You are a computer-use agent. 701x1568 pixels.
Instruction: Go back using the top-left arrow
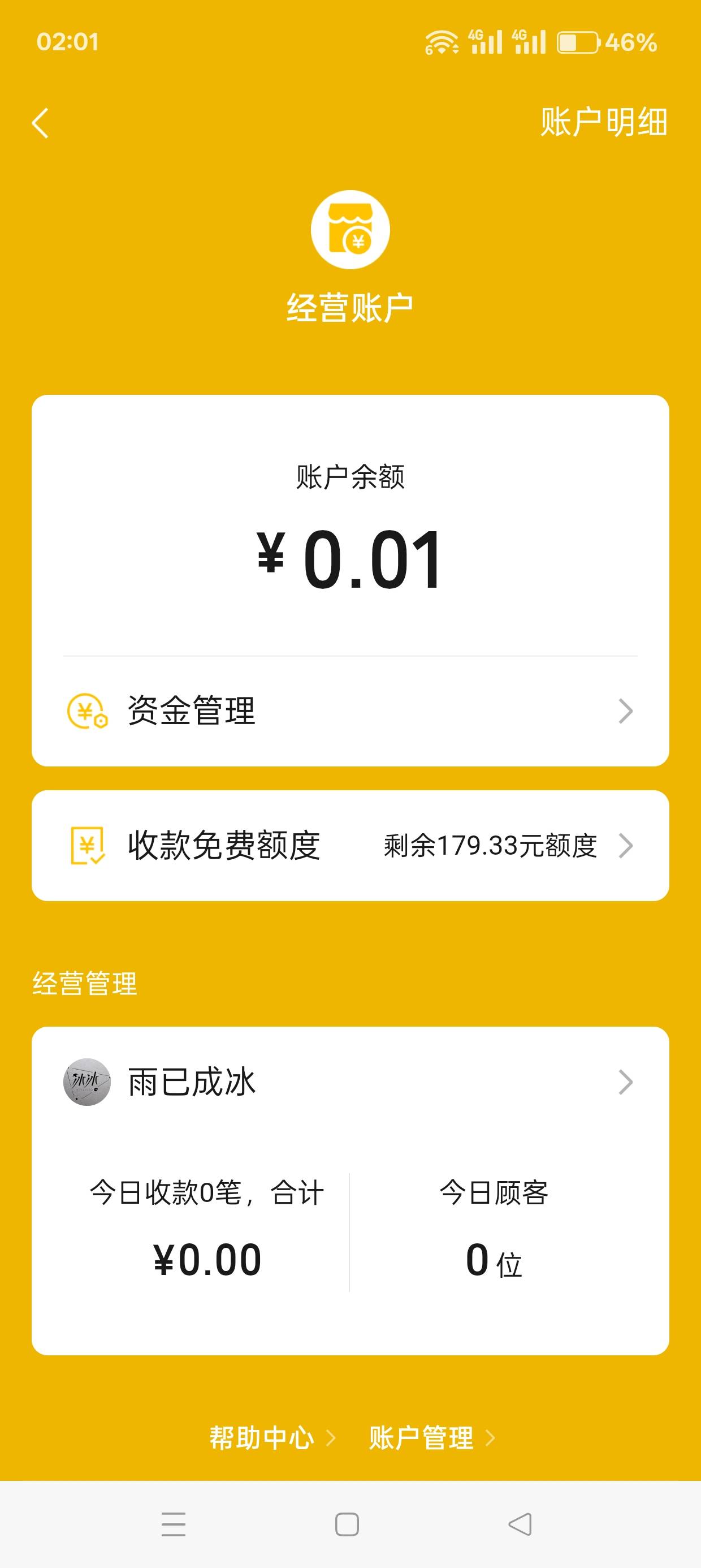[40, 123]
